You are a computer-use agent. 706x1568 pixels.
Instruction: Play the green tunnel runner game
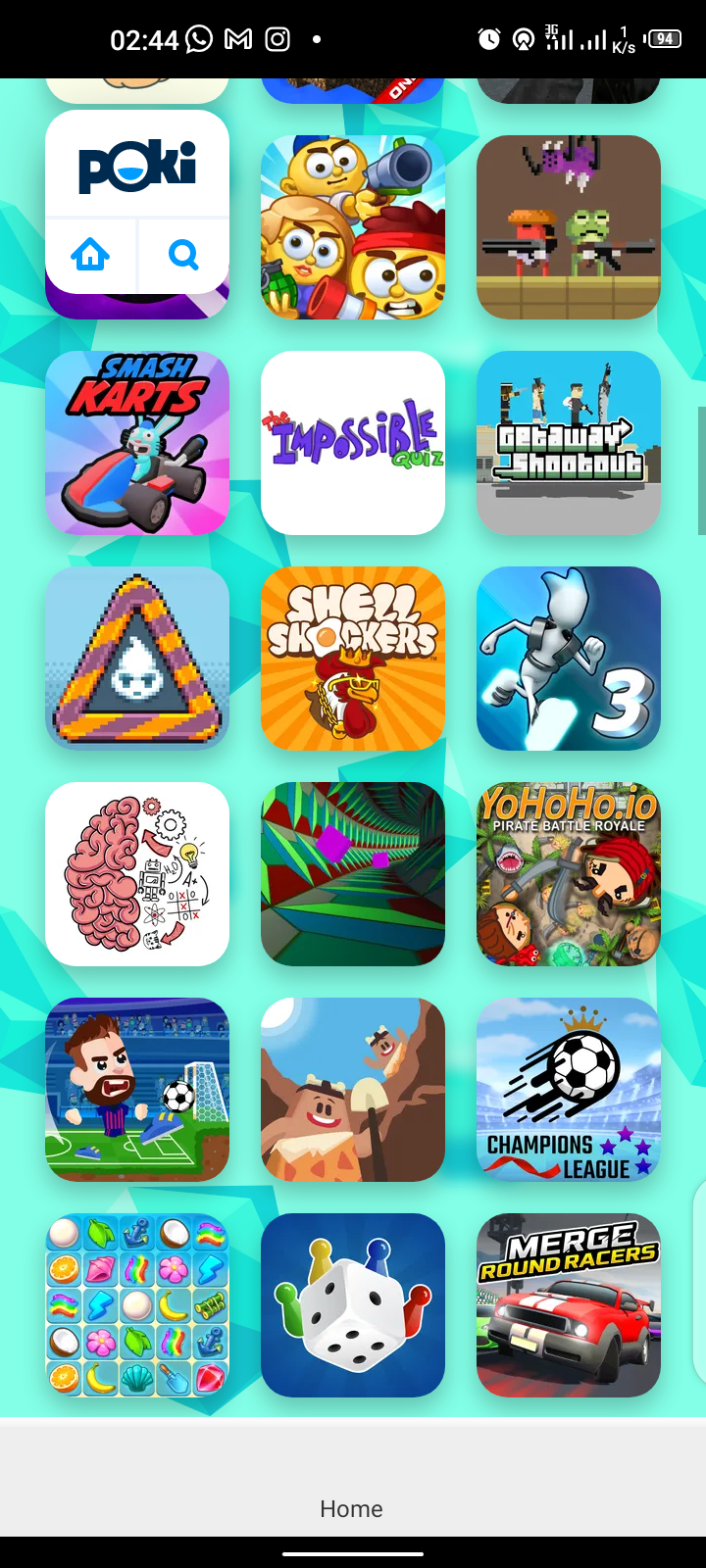click(x=353, y=874)
